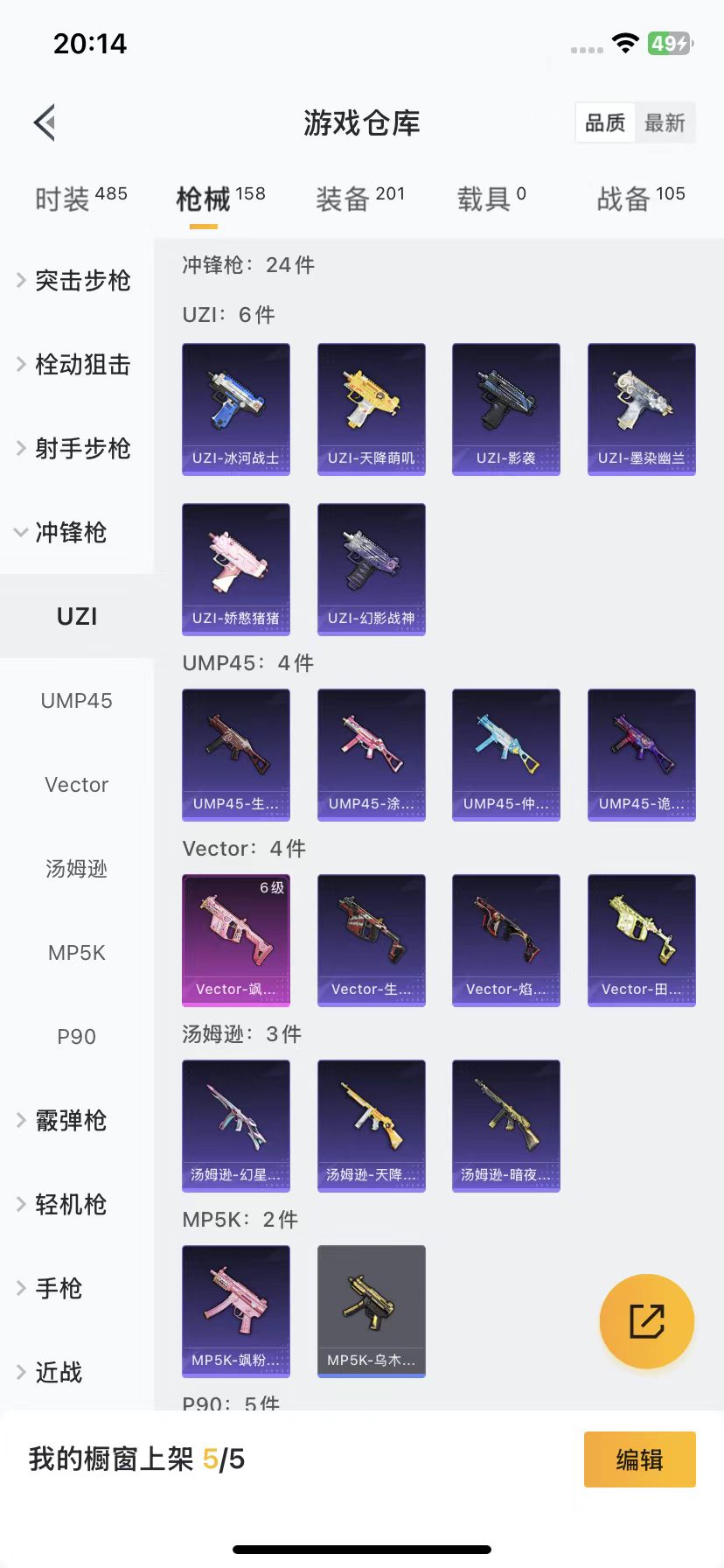
Task: Switch to the 战备 tab
Action: 640,199
